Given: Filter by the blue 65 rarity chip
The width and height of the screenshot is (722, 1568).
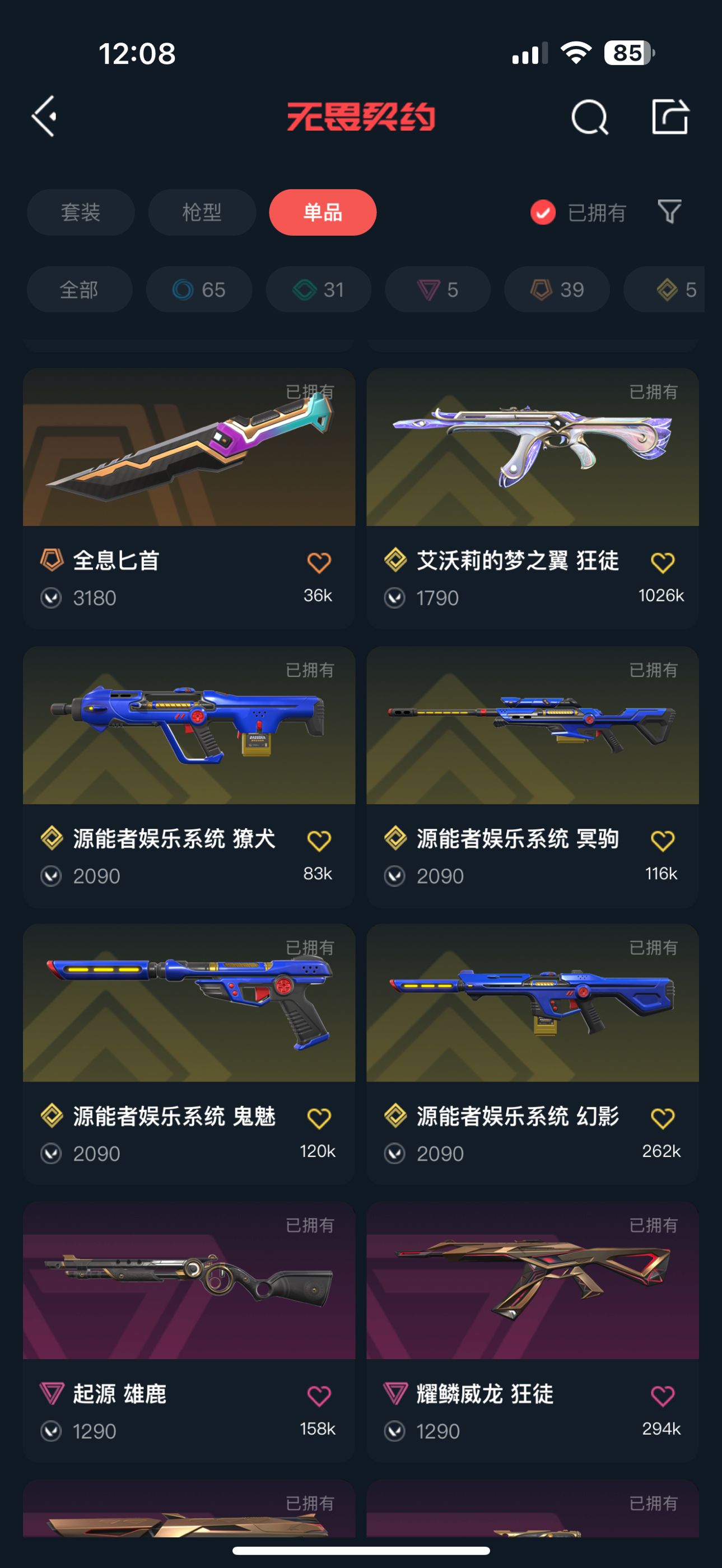Looking at the screenshot, I should 199,290.
